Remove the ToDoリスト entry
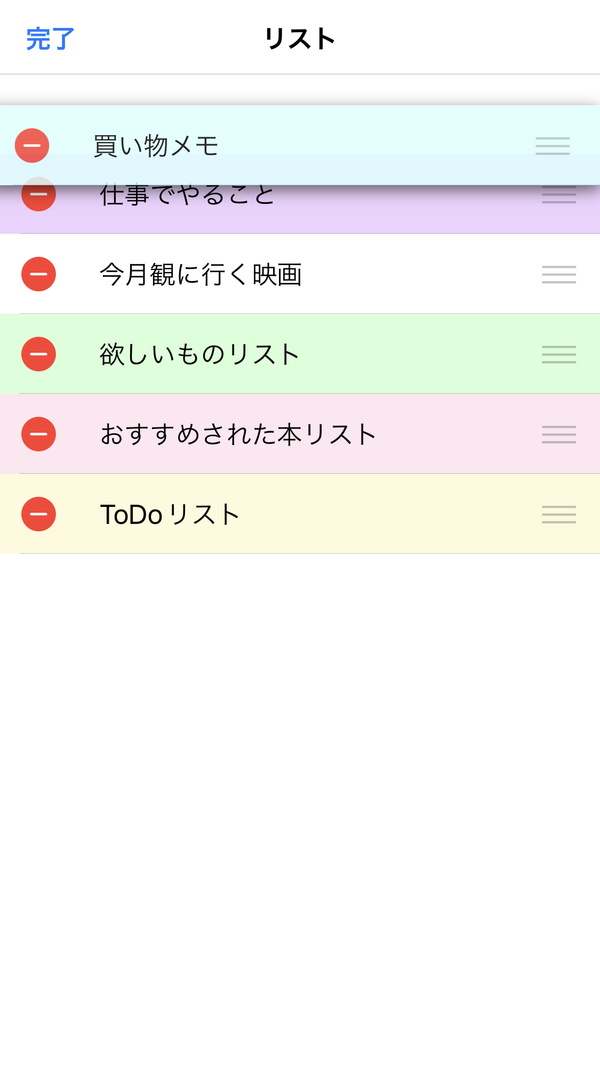Viewport: 600px width, 1067px height. pyautogui.click(x=39, y=514)
